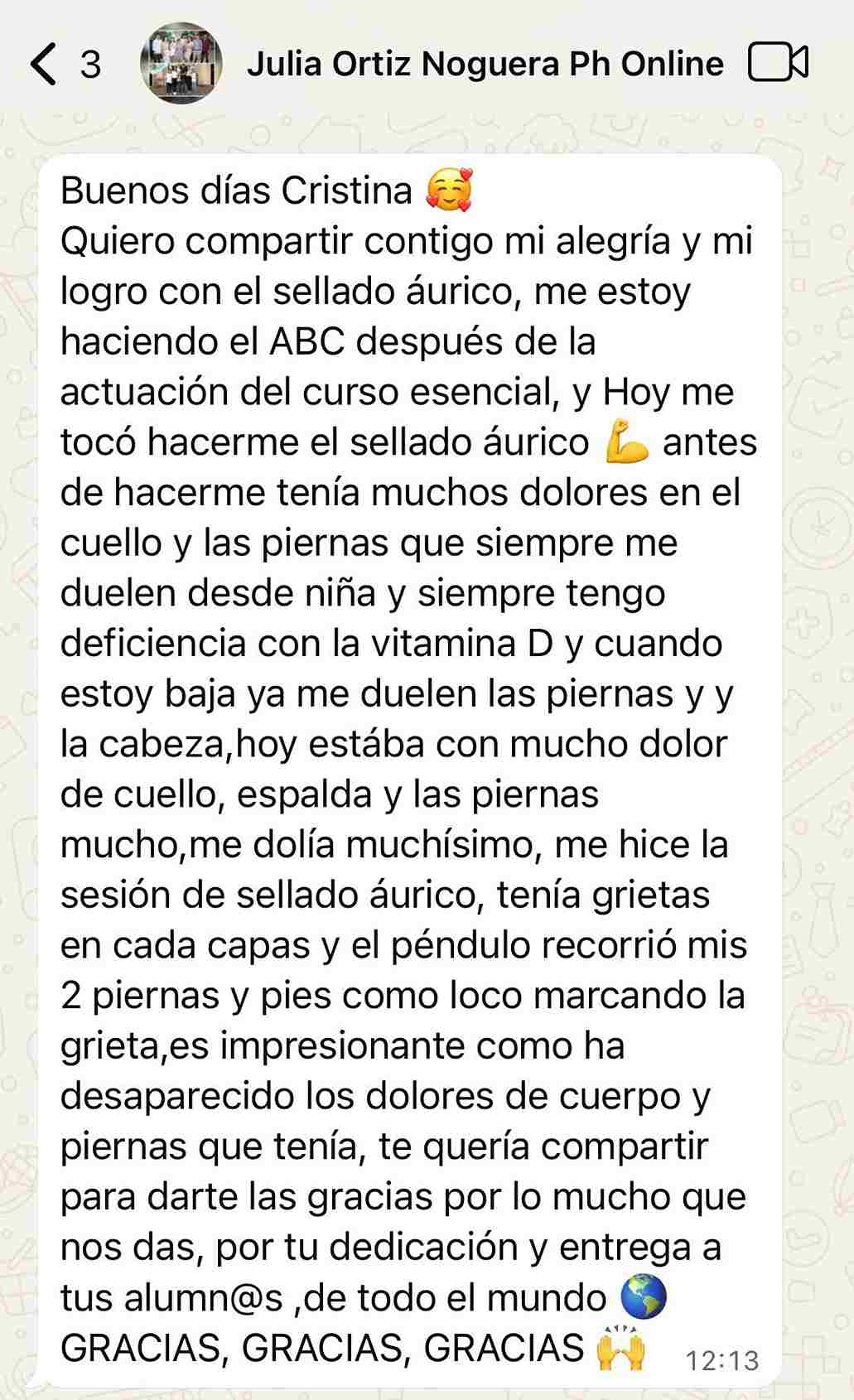The image size is (854, 1400).
Task: Go back to the chat list
Action: point(45,64)
